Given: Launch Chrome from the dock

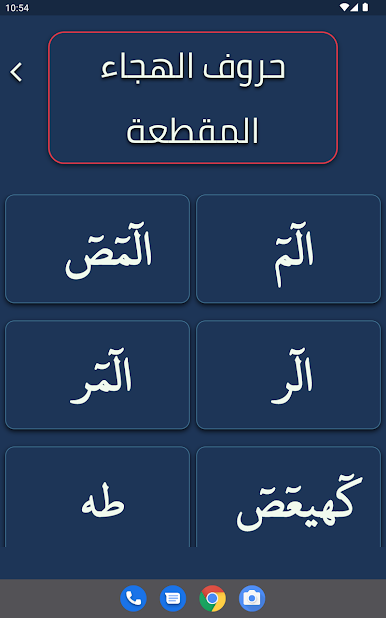Looking at the screenshot, I should [x=213, y=598].
